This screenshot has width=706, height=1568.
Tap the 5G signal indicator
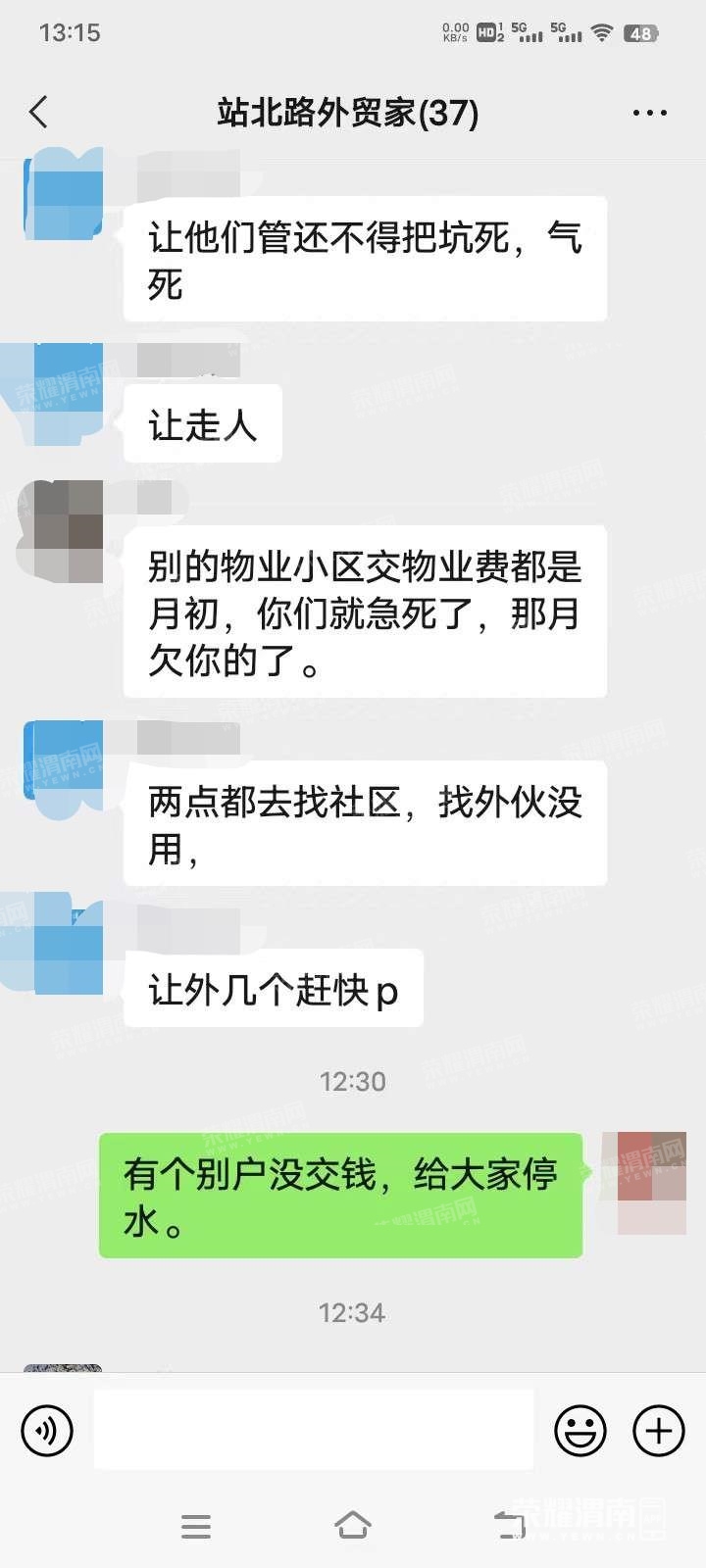coord(529,30)
